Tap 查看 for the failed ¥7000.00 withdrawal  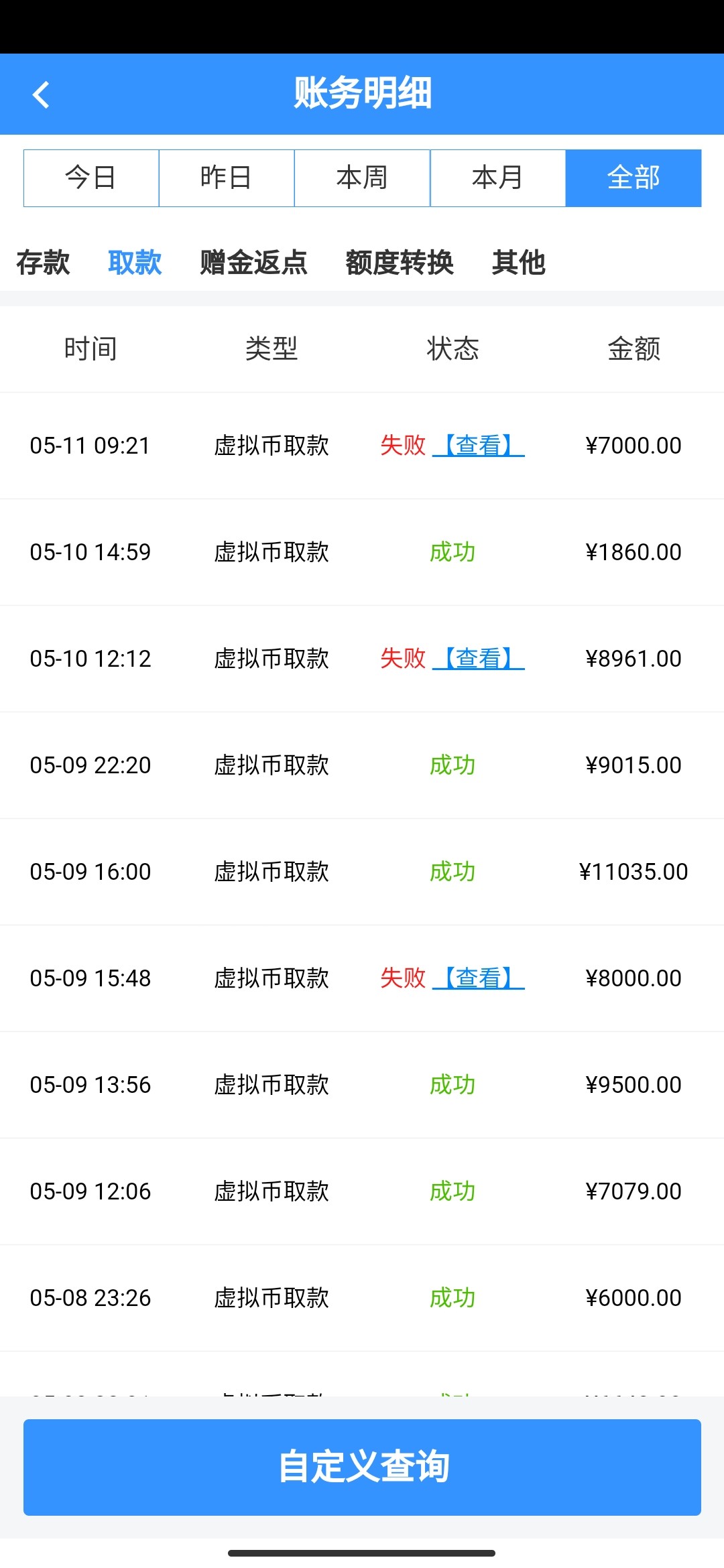[x=479, y=446]
